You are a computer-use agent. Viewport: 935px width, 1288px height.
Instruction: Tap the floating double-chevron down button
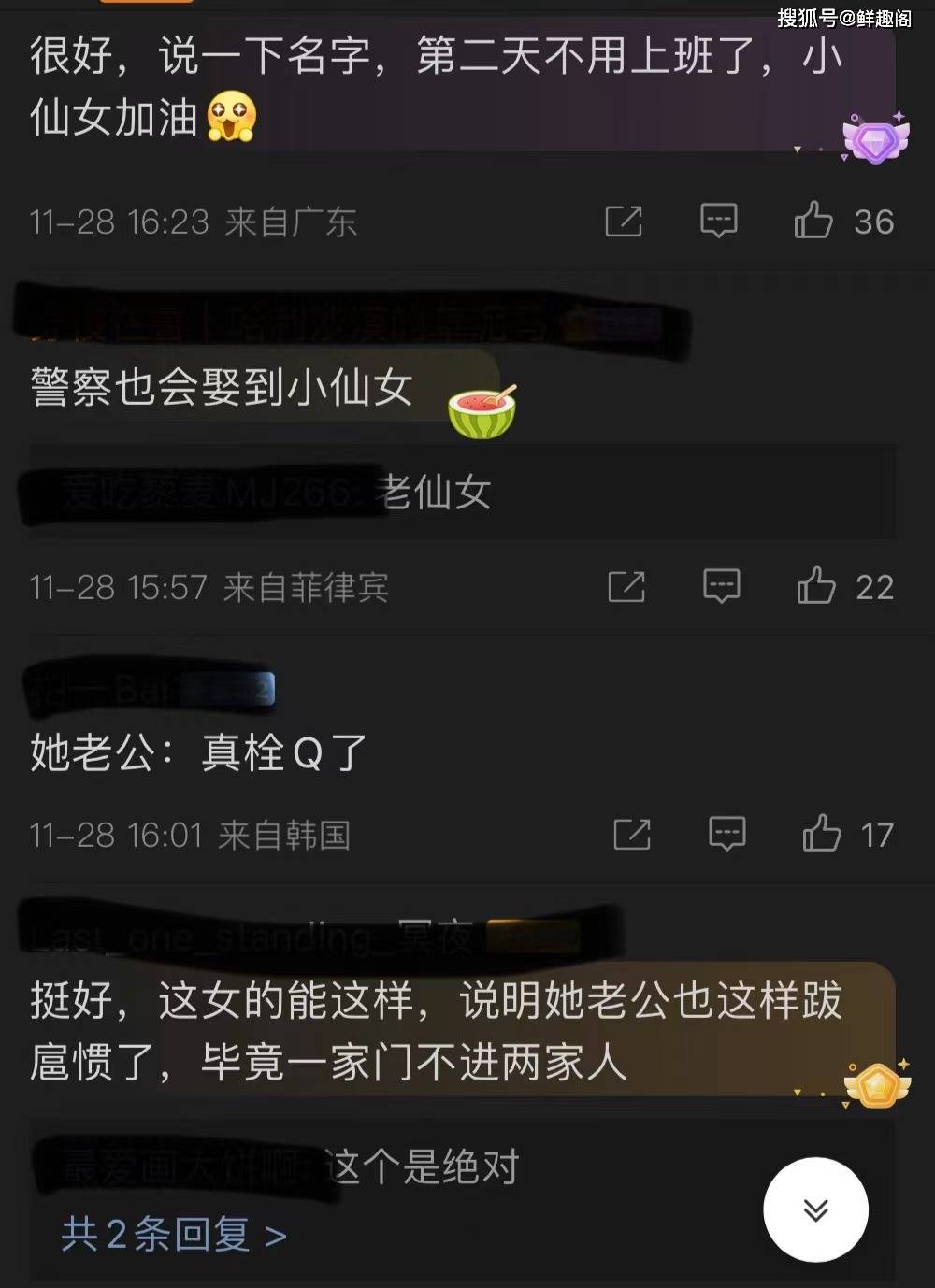tap(815, 1210)
